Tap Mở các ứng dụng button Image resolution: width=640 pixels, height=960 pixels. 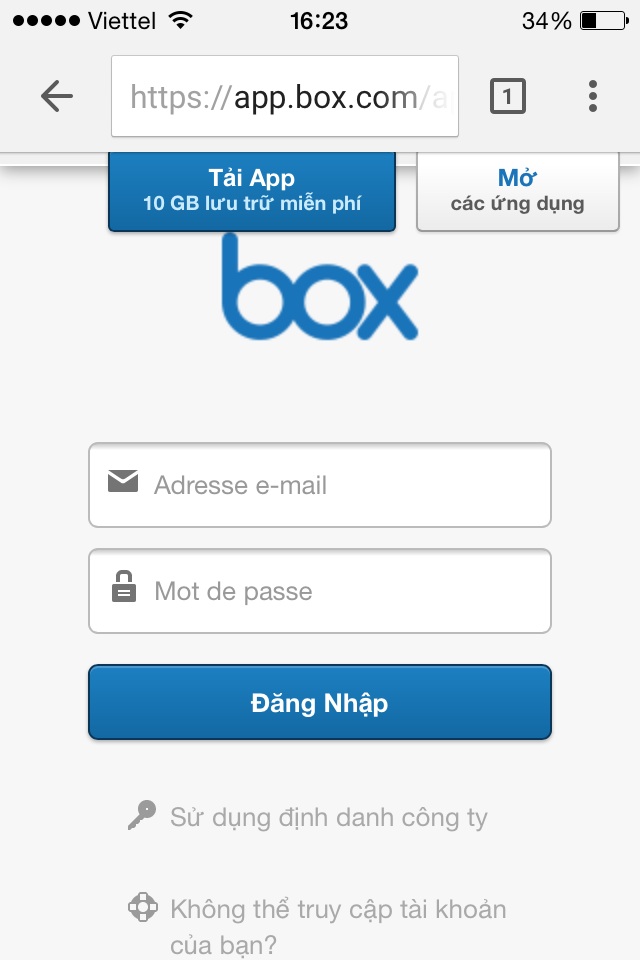517,191
